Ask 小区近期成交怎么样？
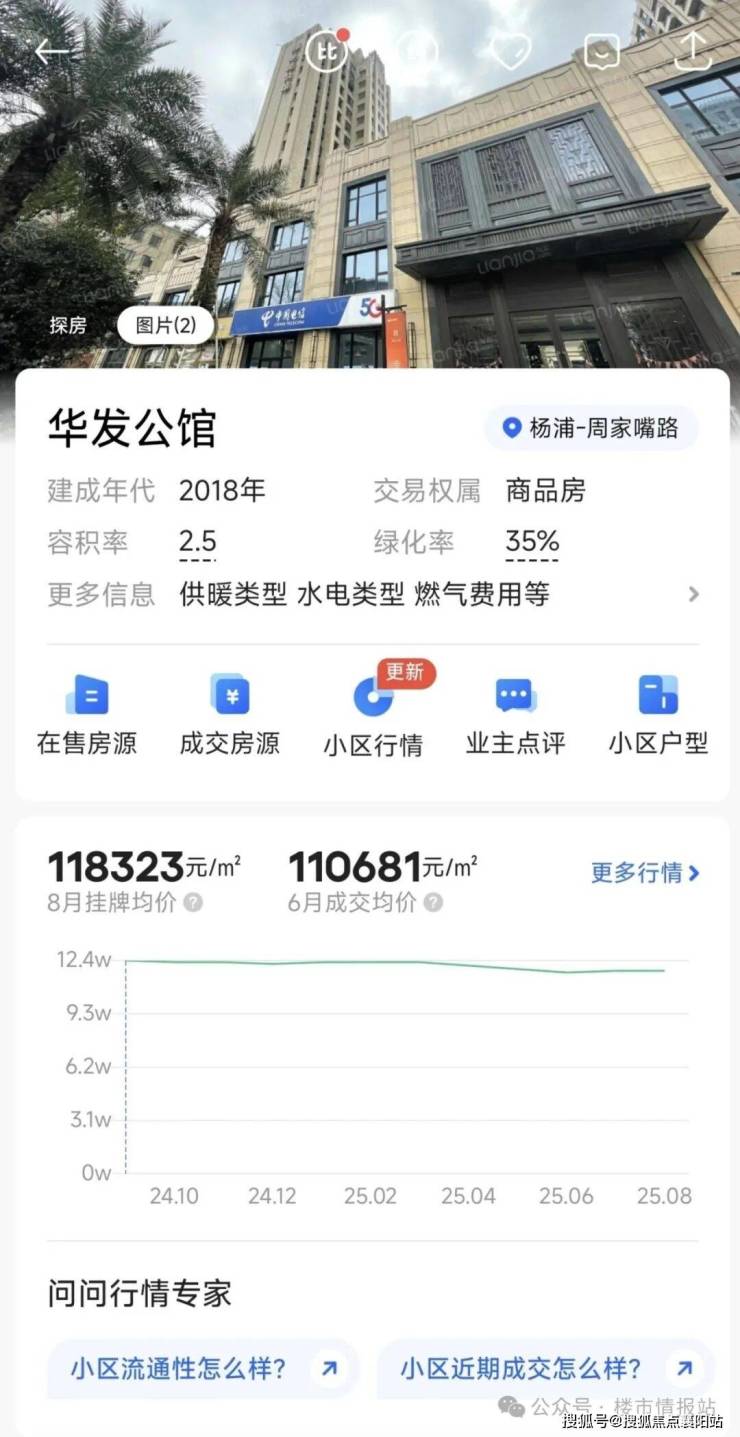 point(546,1368)
